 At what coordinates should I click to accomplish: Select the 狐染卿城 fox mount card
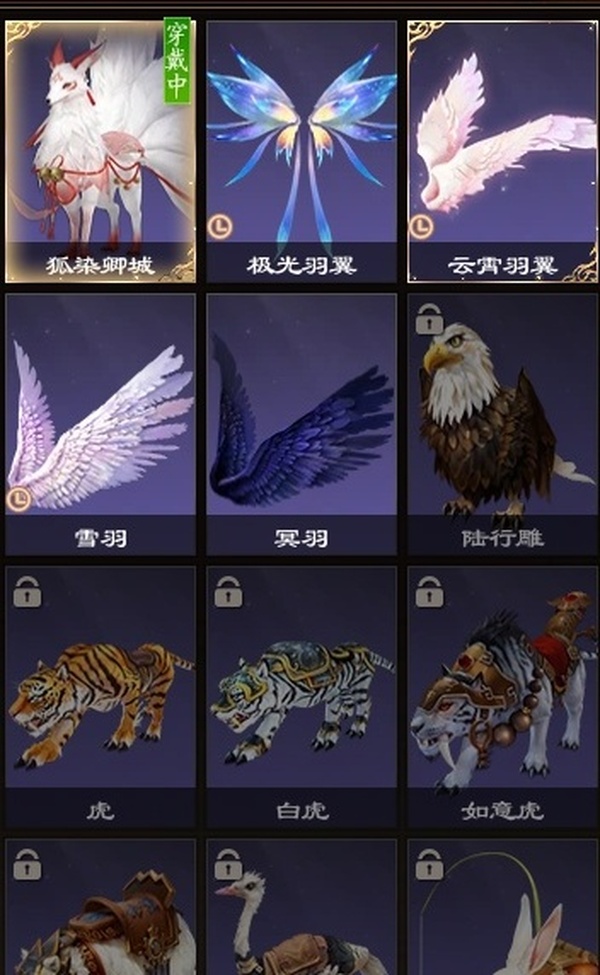tap(100, 150)
